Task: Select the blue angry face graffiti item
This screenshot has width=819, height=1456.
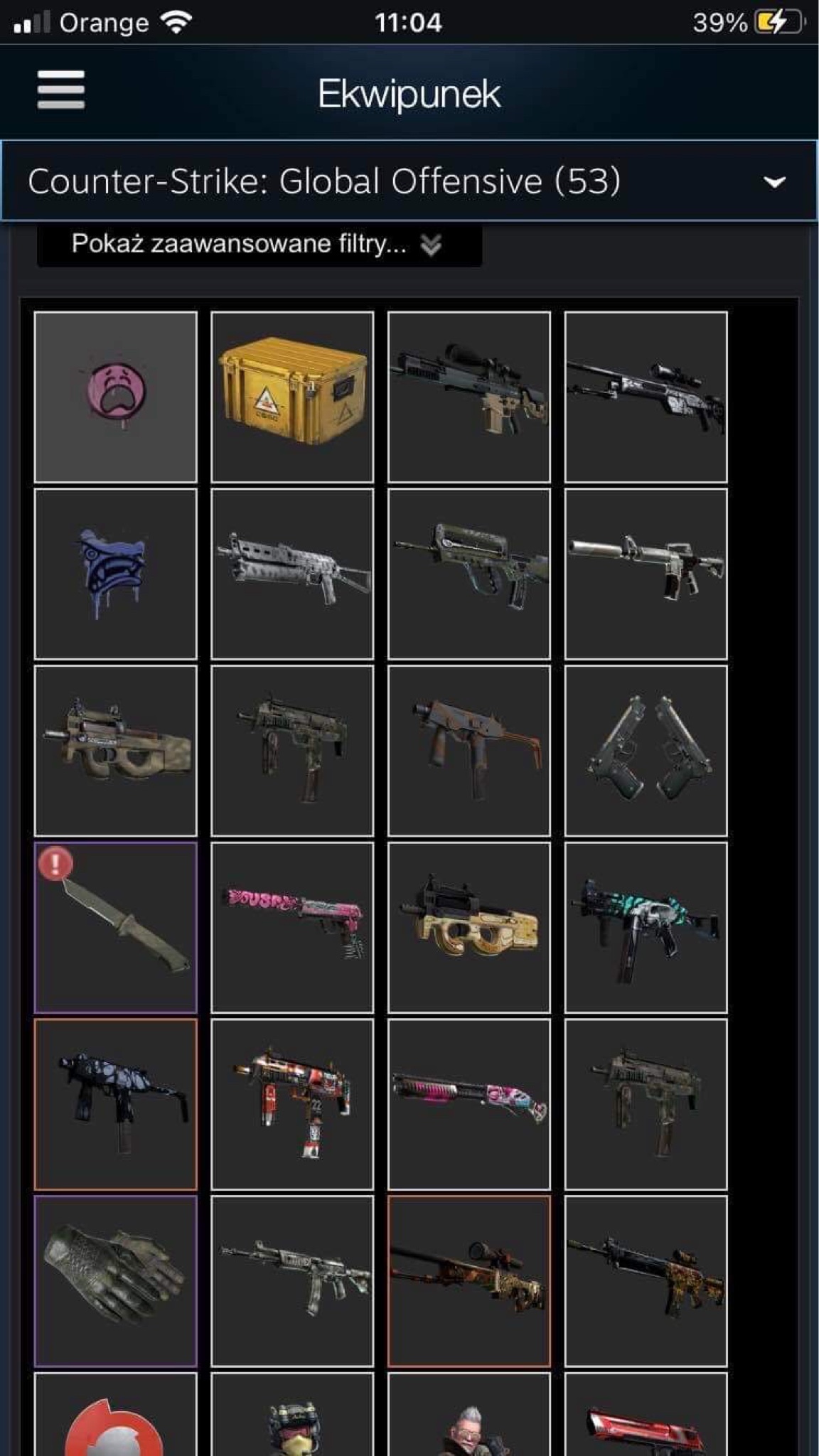Action: coord(116,574)
